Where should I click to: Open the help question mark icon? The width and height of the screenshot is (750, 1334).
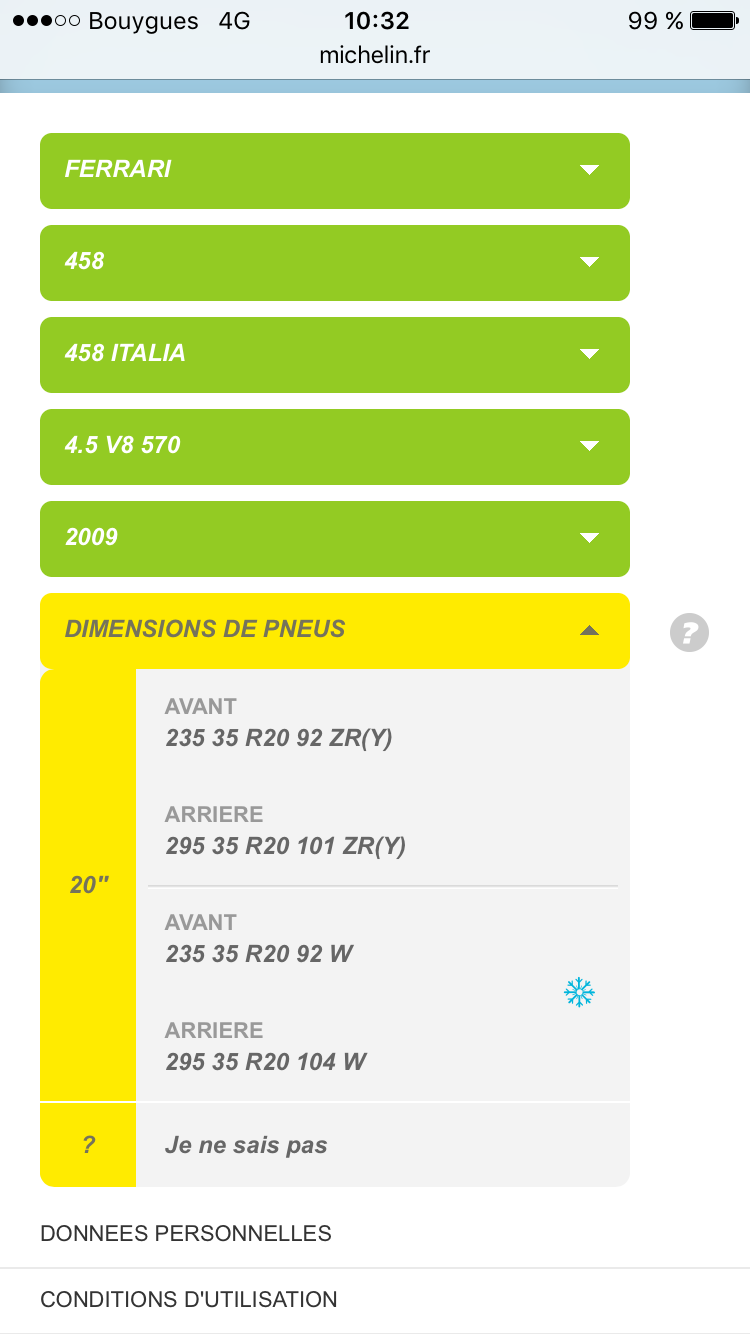[689, 632]
